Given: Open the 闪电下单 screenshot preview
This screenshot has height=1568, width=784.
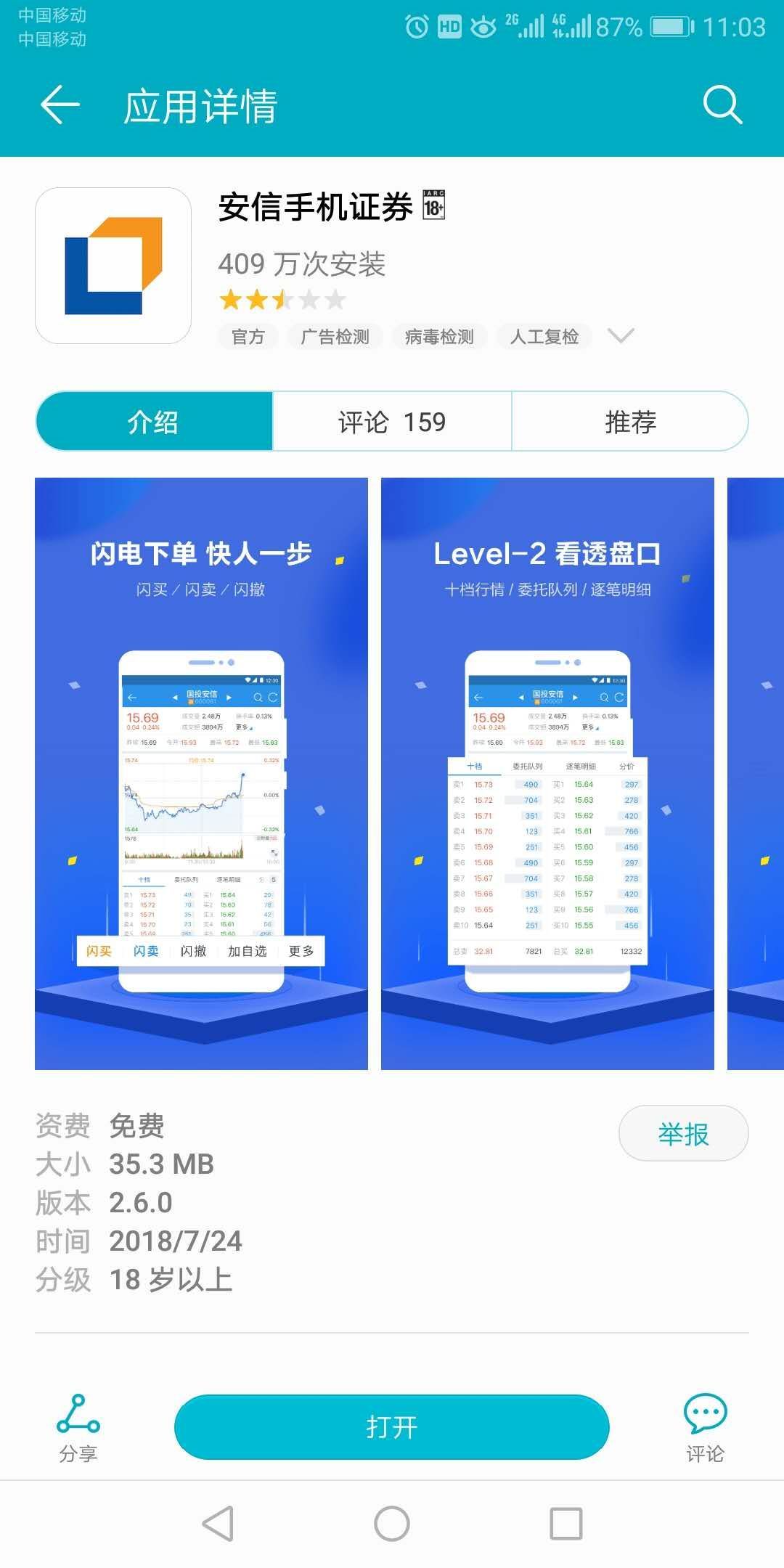Looking at the screenshot, I should 201,773.
